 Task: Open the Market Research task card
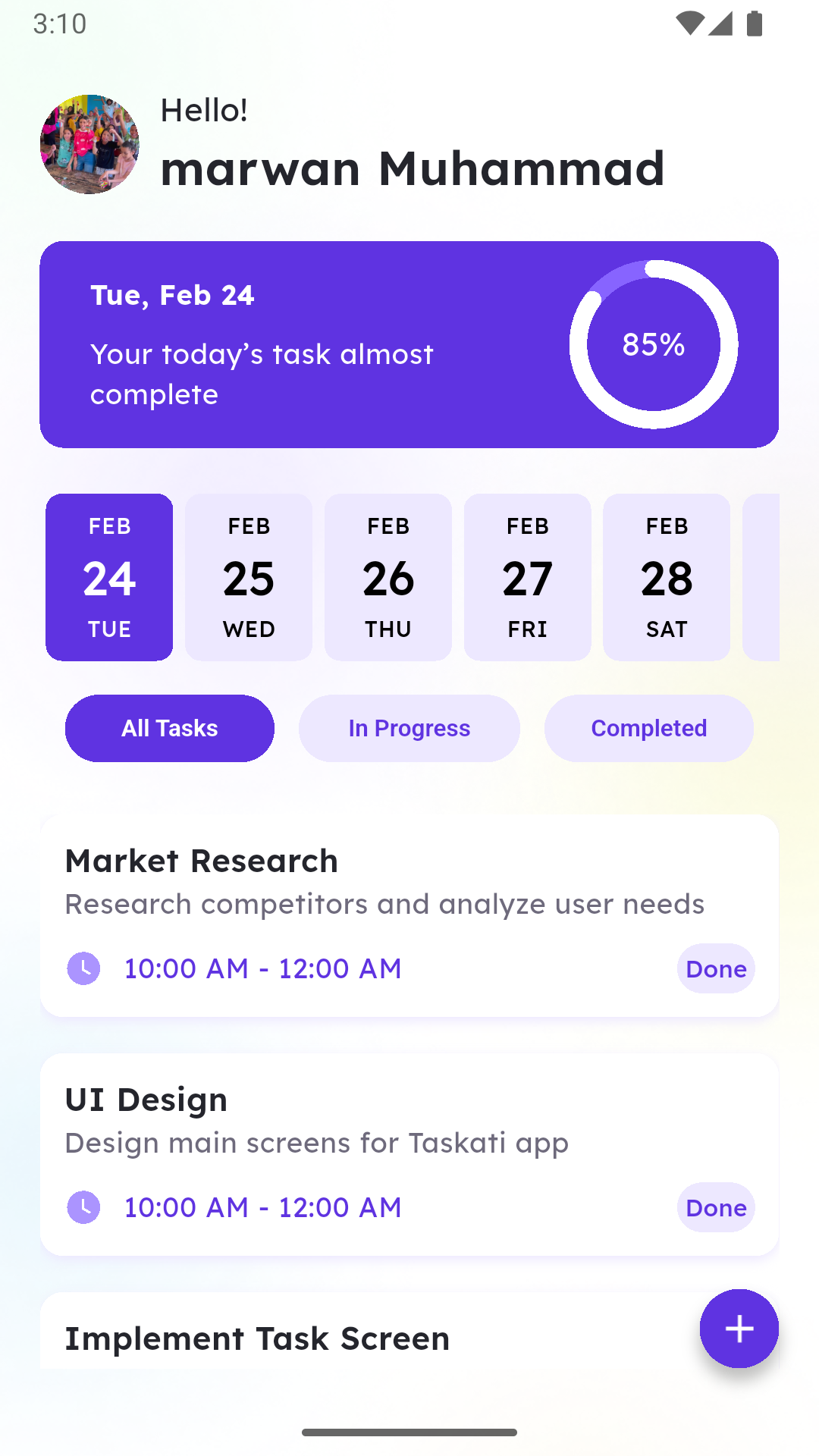click(409, 915)
